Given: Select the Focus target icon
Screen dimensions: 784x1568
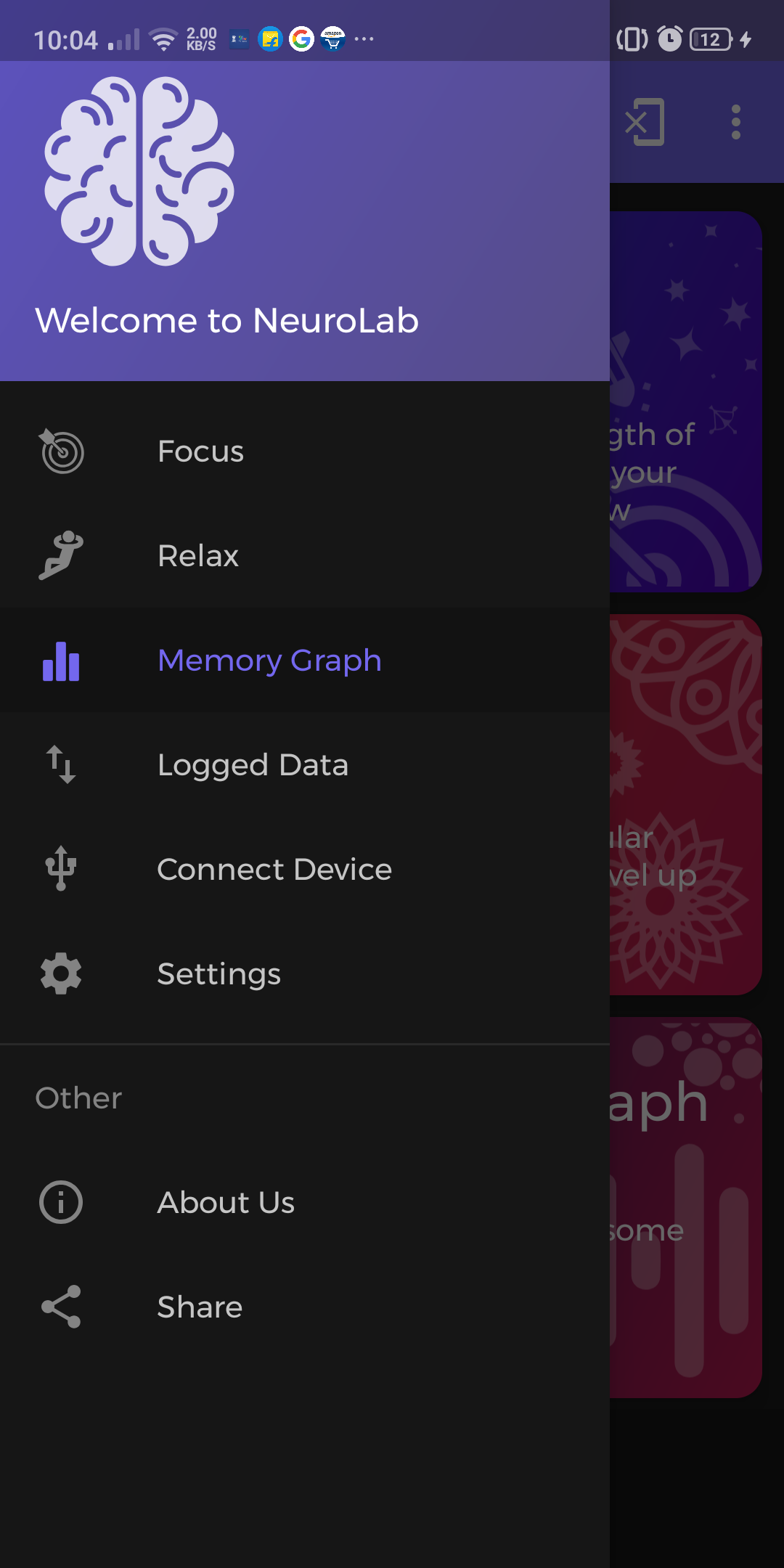Looking at the screenshot, I should coord(62,450).
